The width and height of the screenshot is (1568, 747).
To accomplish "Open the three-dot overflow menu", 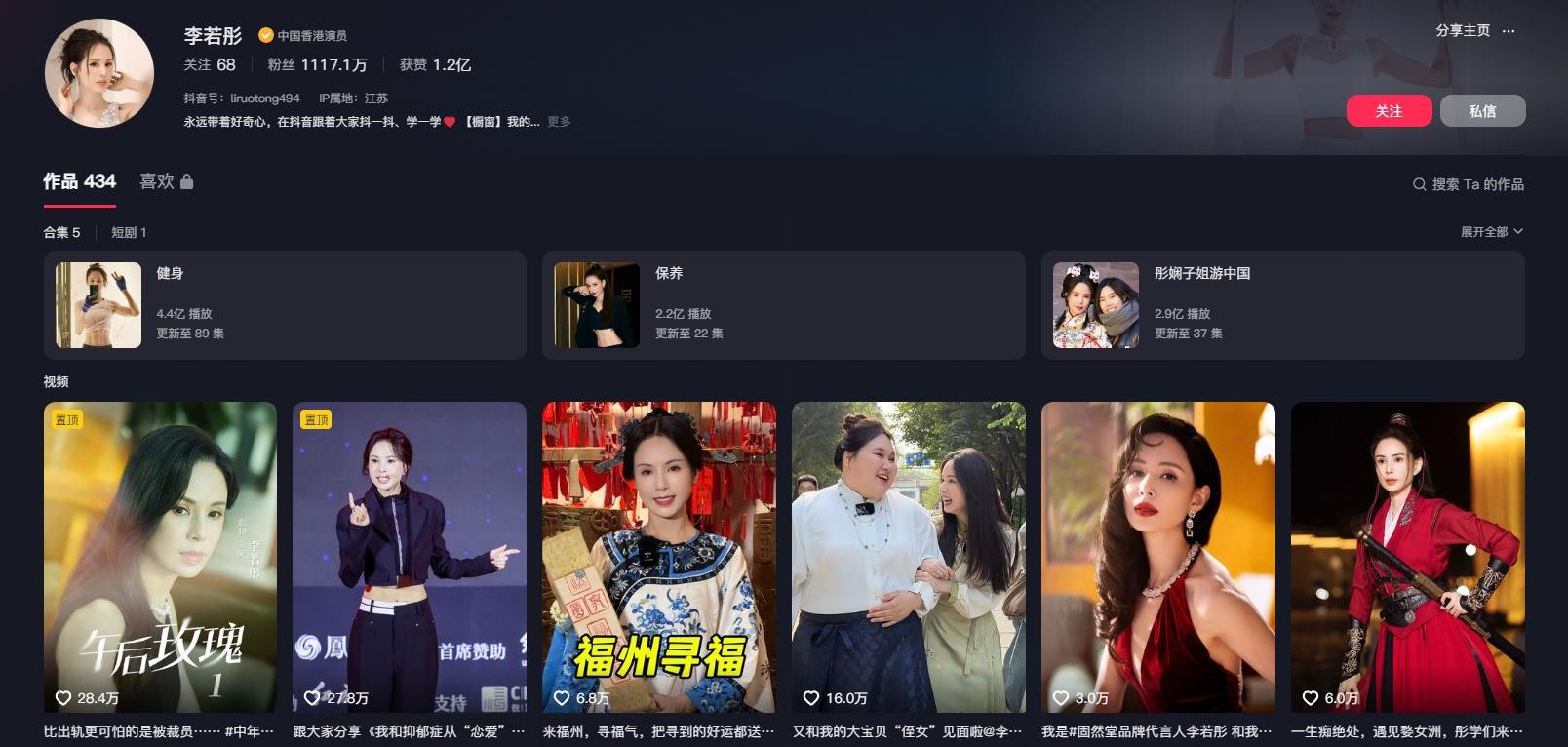I will [x=1509, y=31].
